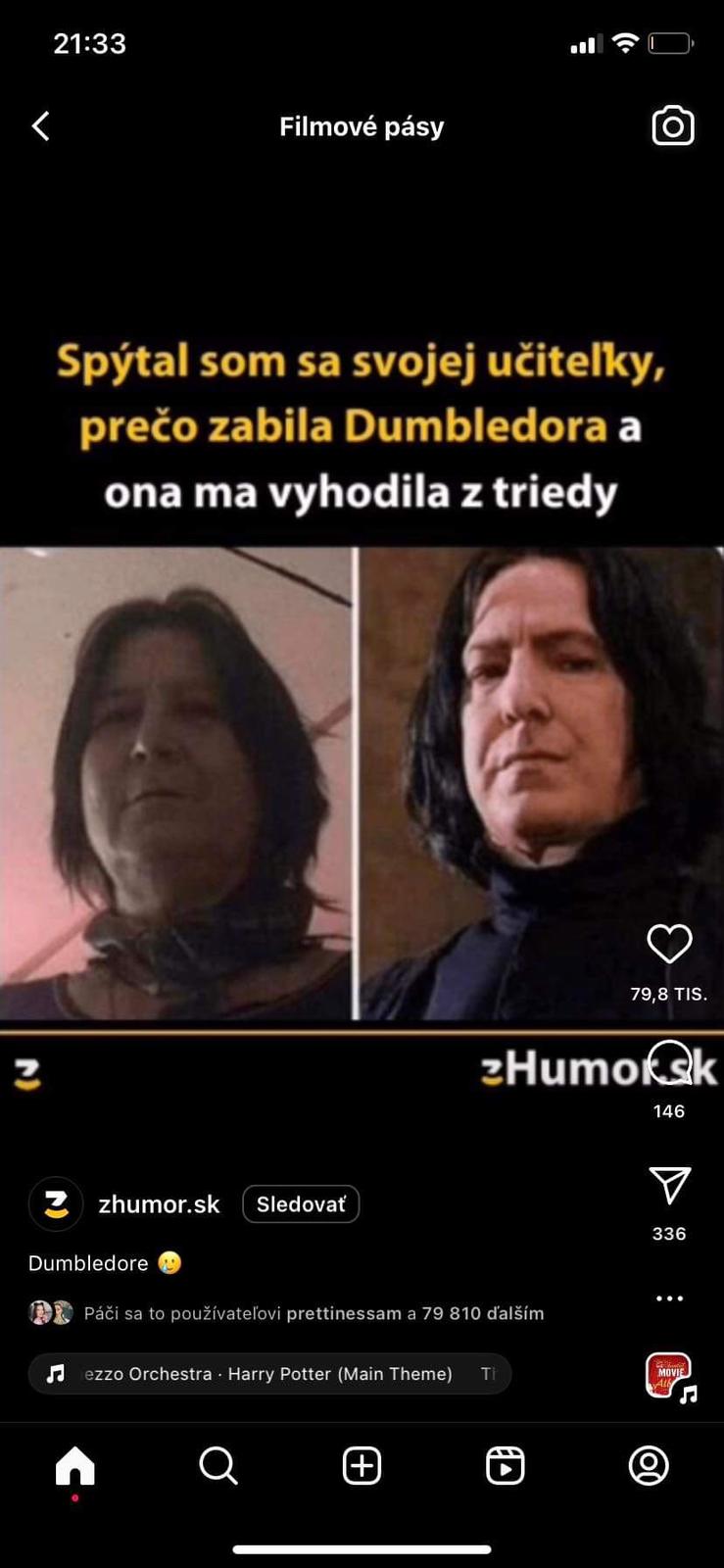
Task: Create a new post with the plus tab
Action: (362, 1466)
